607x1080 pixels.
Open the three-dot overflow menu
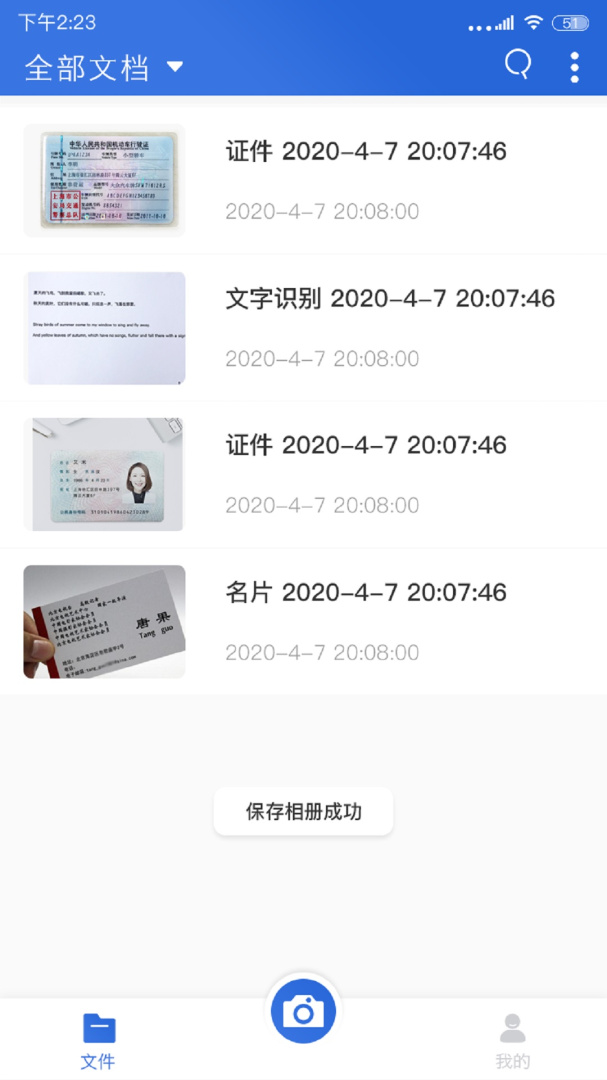coord(574,67)
